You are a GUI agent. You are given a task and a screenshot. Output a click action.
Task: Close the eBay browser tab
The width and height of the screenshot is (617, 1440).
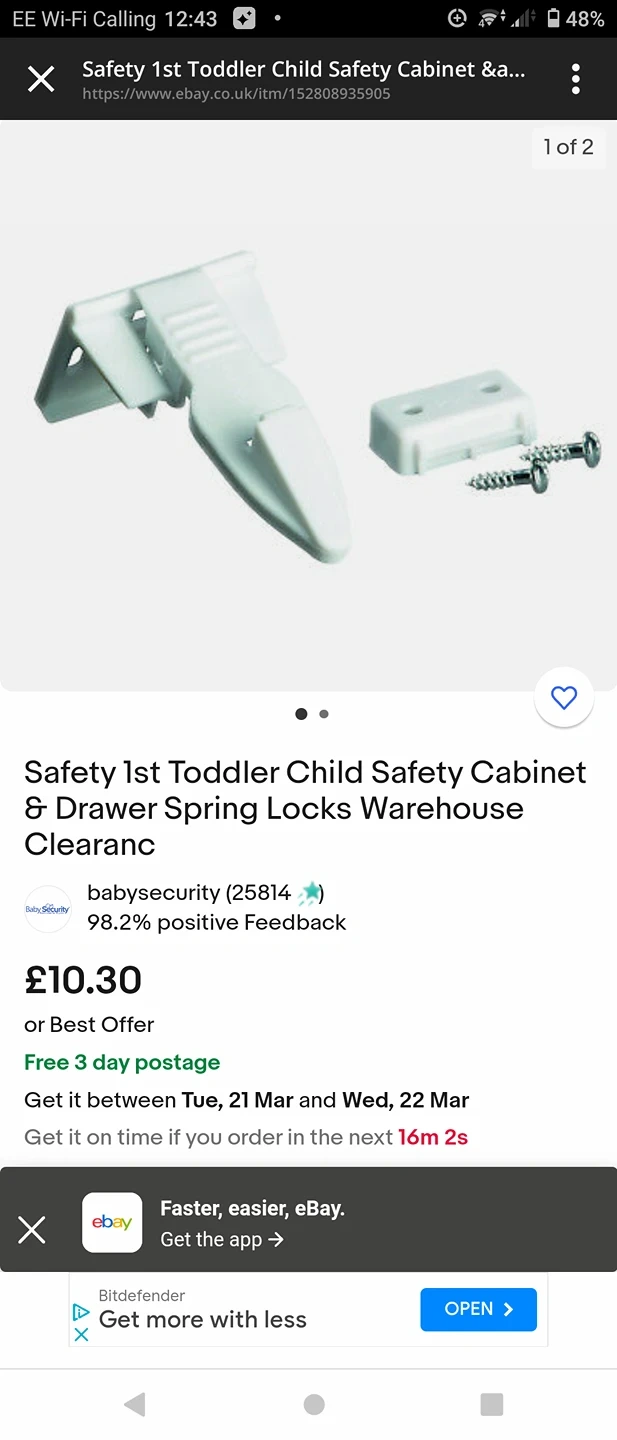pyautogui.click(x=41, y=79)
